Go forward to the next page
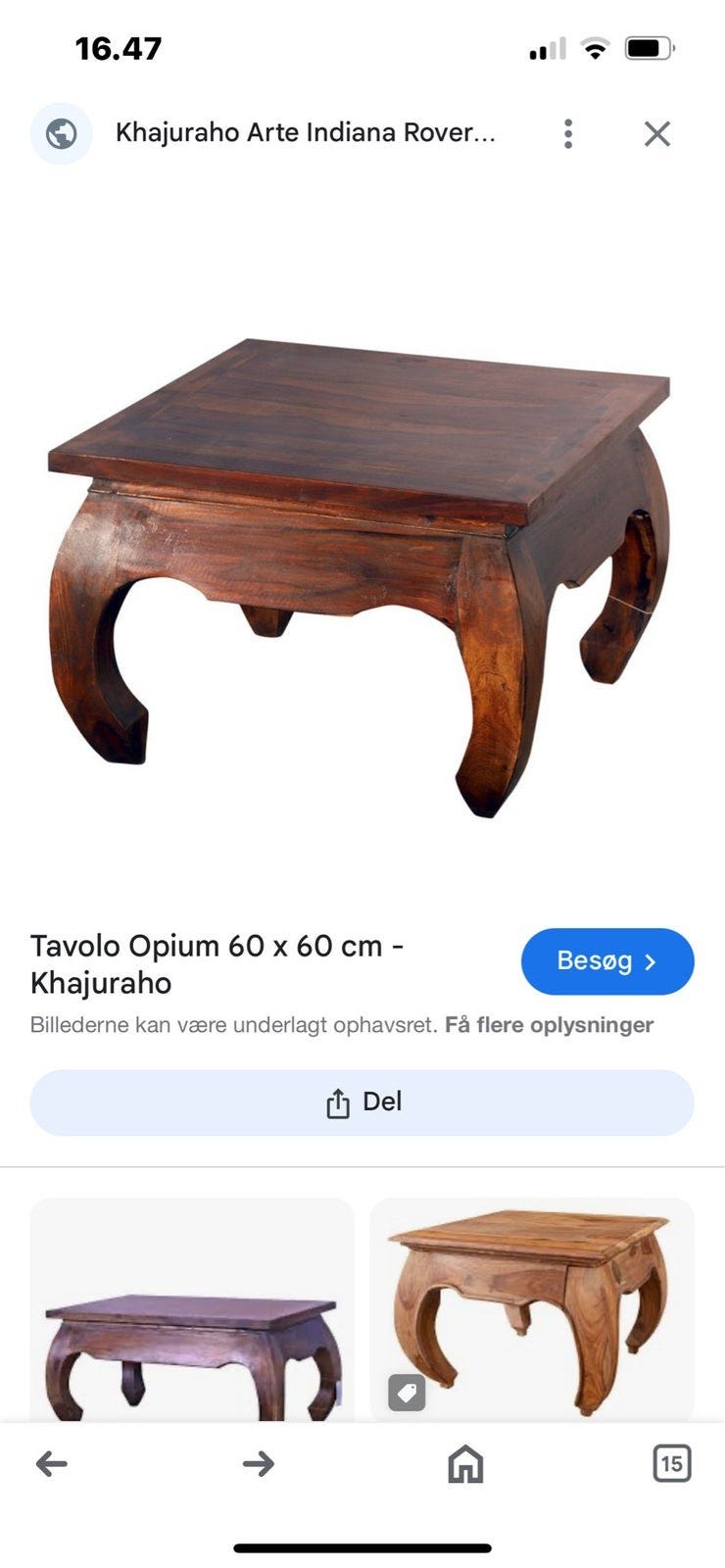This screenshot has height=1568, width=725. [259, 1464]
